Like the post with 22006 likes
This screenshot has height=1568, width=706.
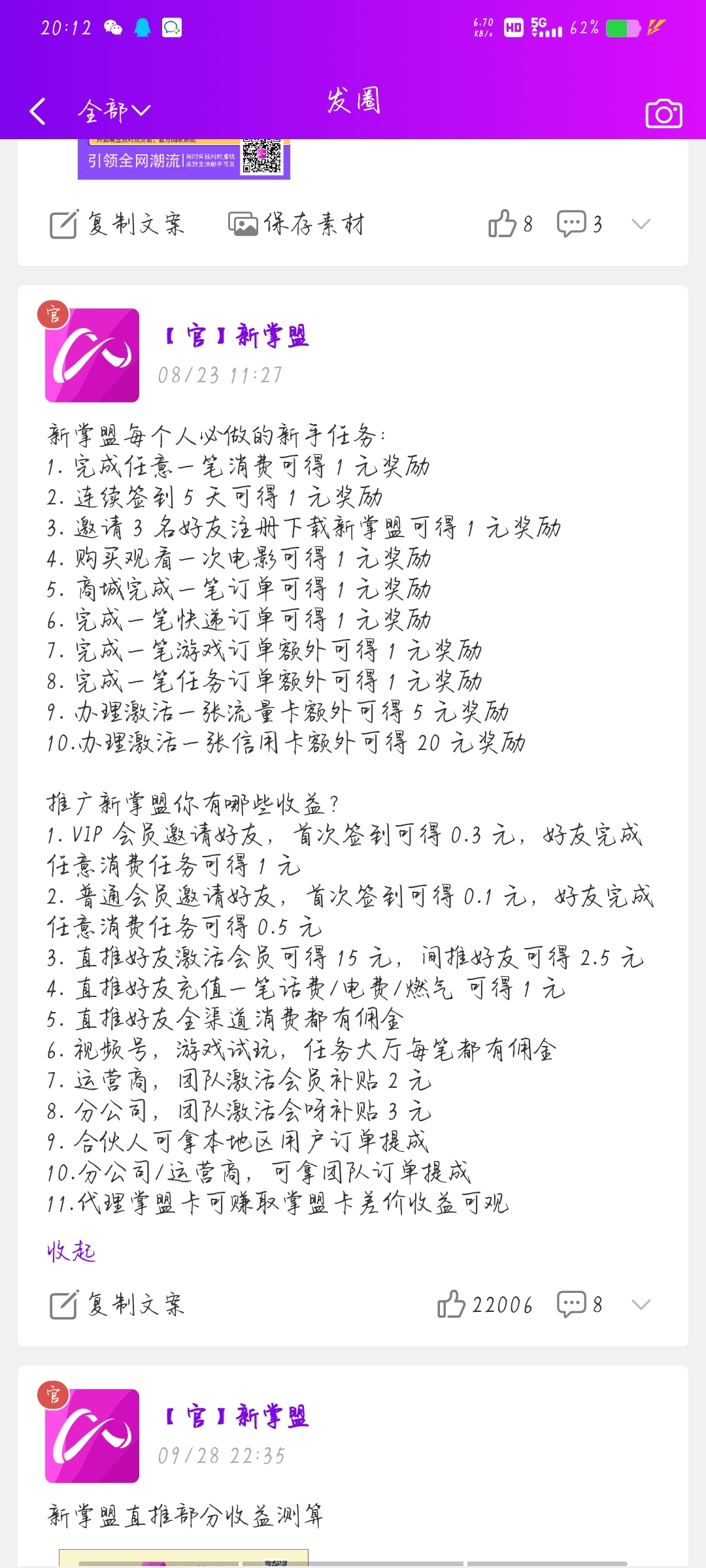click(485, 1305)
